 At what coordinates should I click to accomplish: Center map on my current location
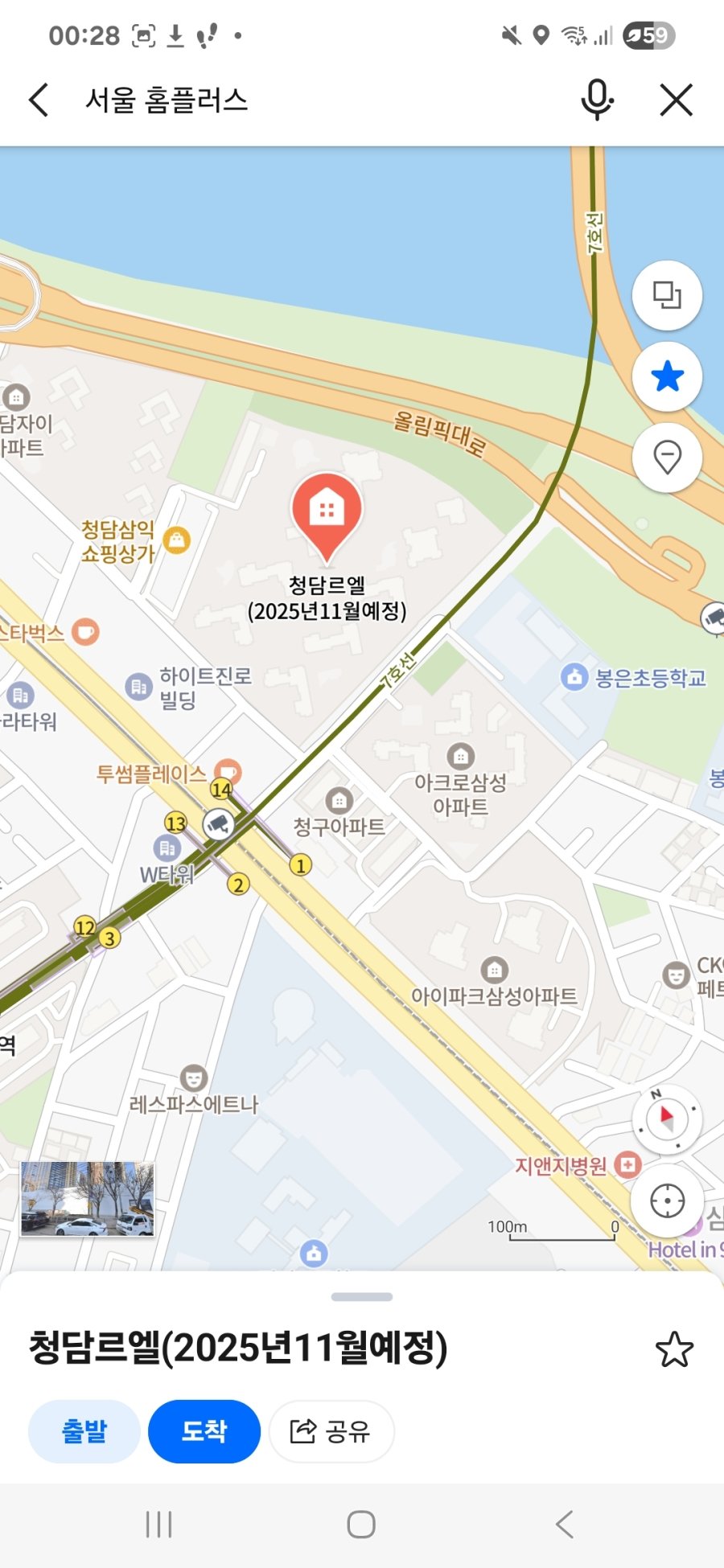pyautogui.click(x=667, y=1201)
